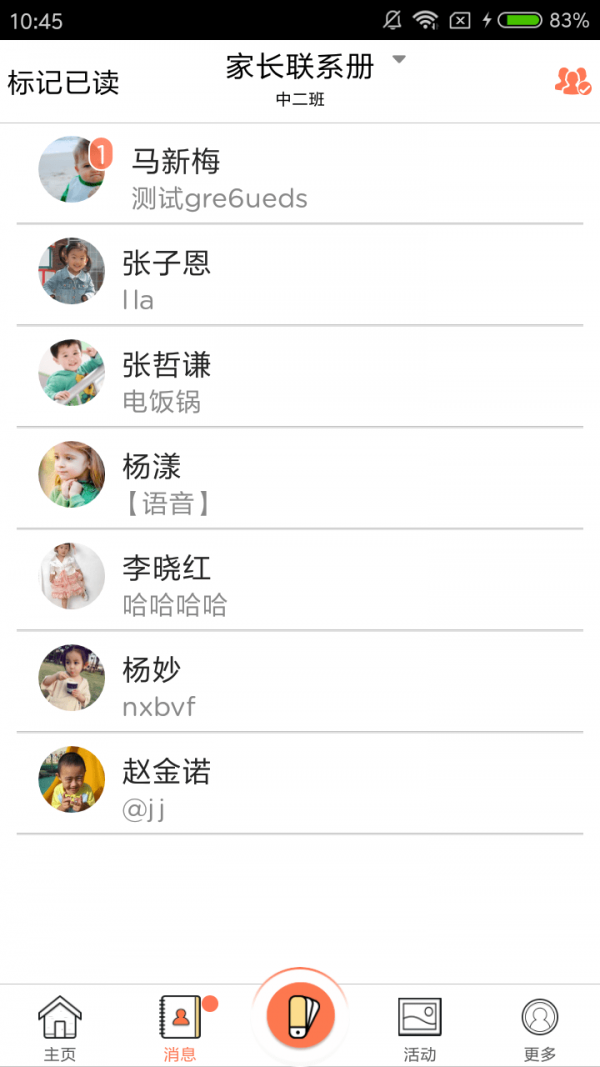Open the contacts group icon
The height and width of the screenshot is (1067, 600).
point(572,81)
